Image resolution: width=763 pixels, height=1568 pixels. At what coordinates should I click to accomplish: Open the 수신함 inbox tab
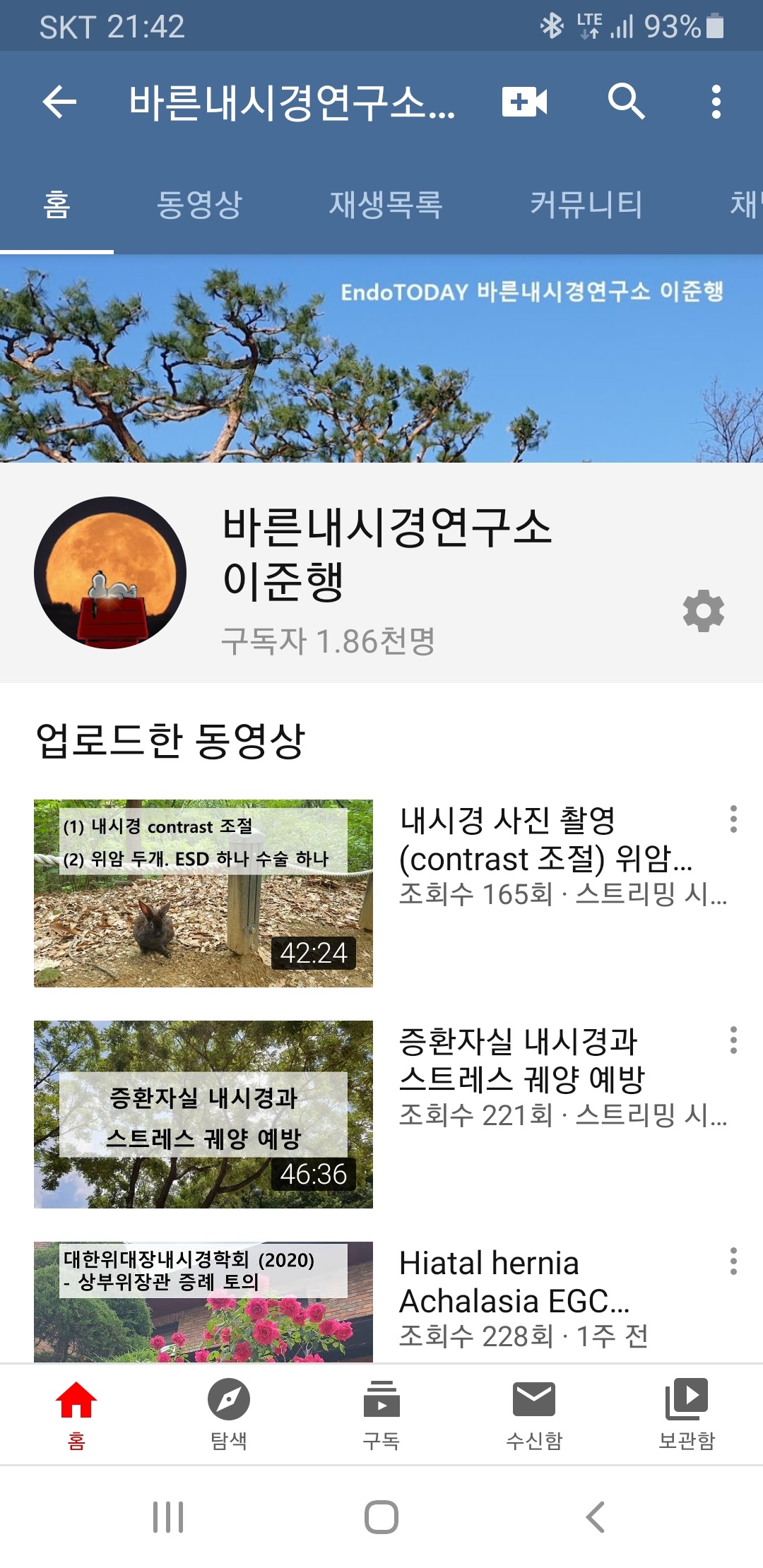(534, 1415)
